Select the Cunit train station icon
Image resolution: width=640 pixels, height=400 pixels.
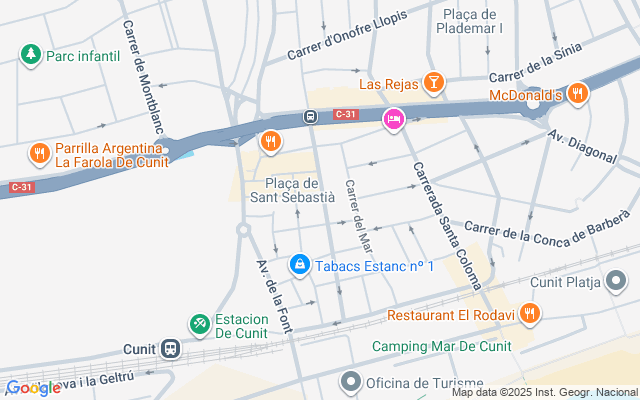pyautogui.click(x=171, y=349)
